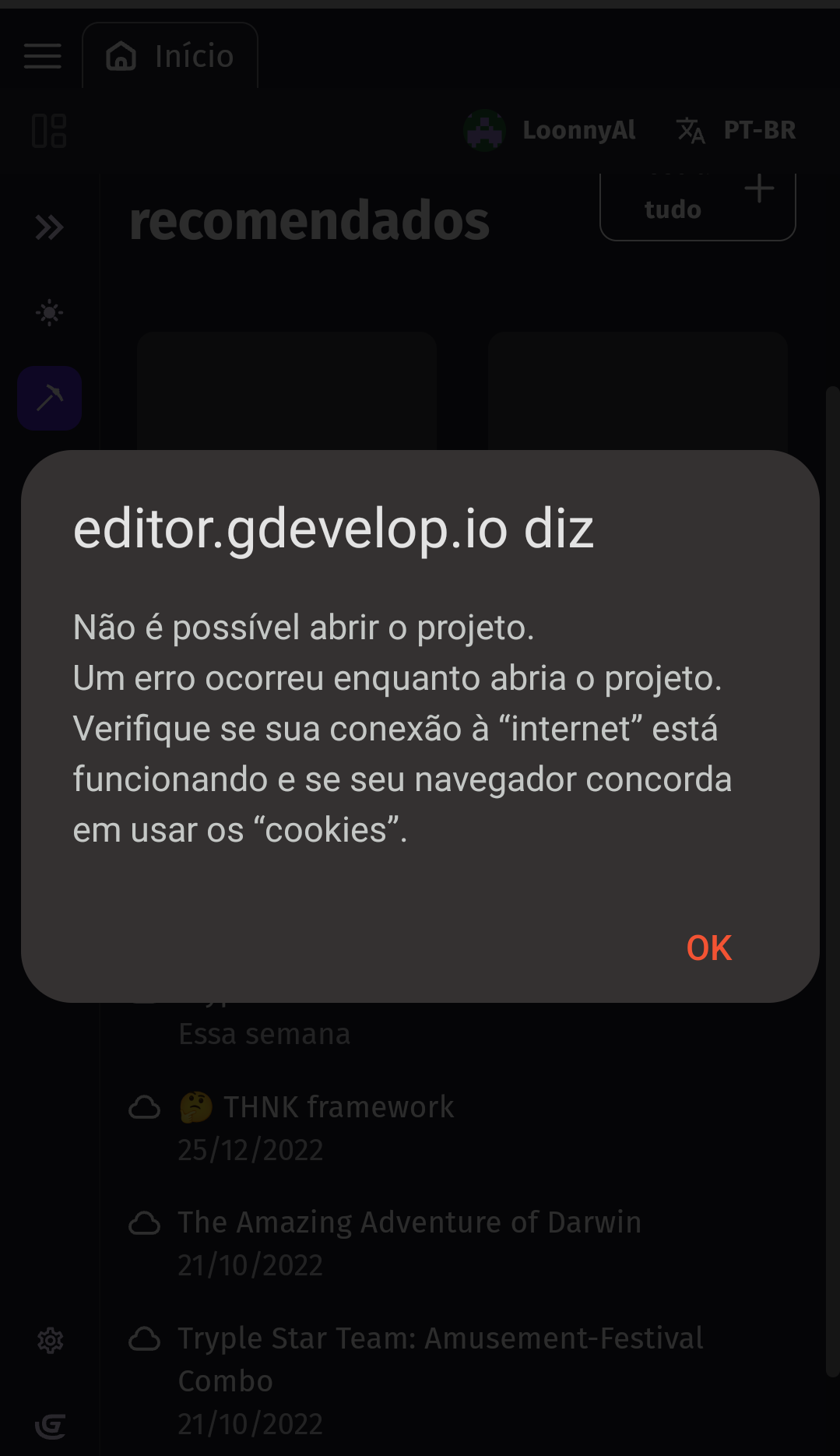This screenshot has width=840, height=1456.
Task: Open the hamburger drawer menu
Action: point(43,56)
